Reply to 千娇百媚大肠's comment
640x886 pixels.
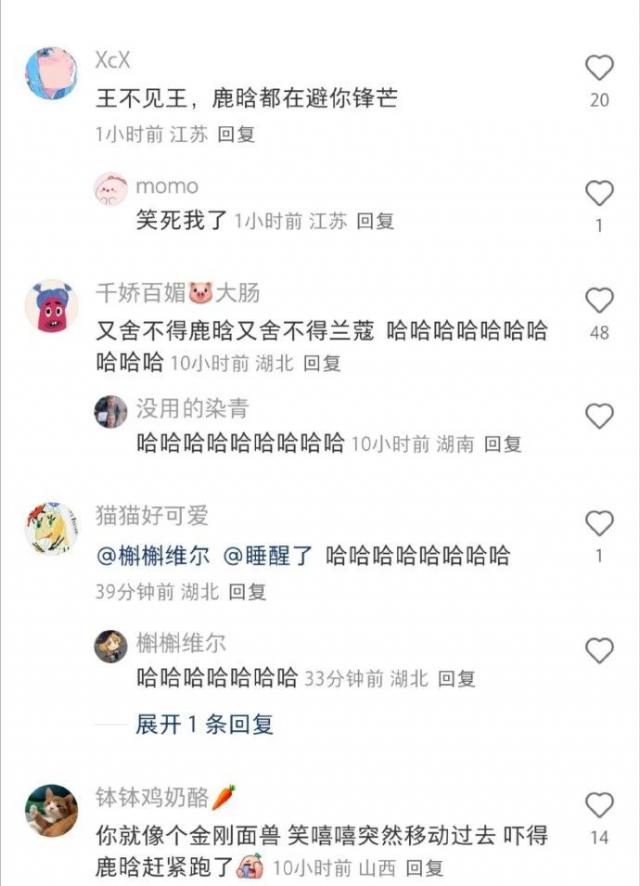click(x=323, y=364)
